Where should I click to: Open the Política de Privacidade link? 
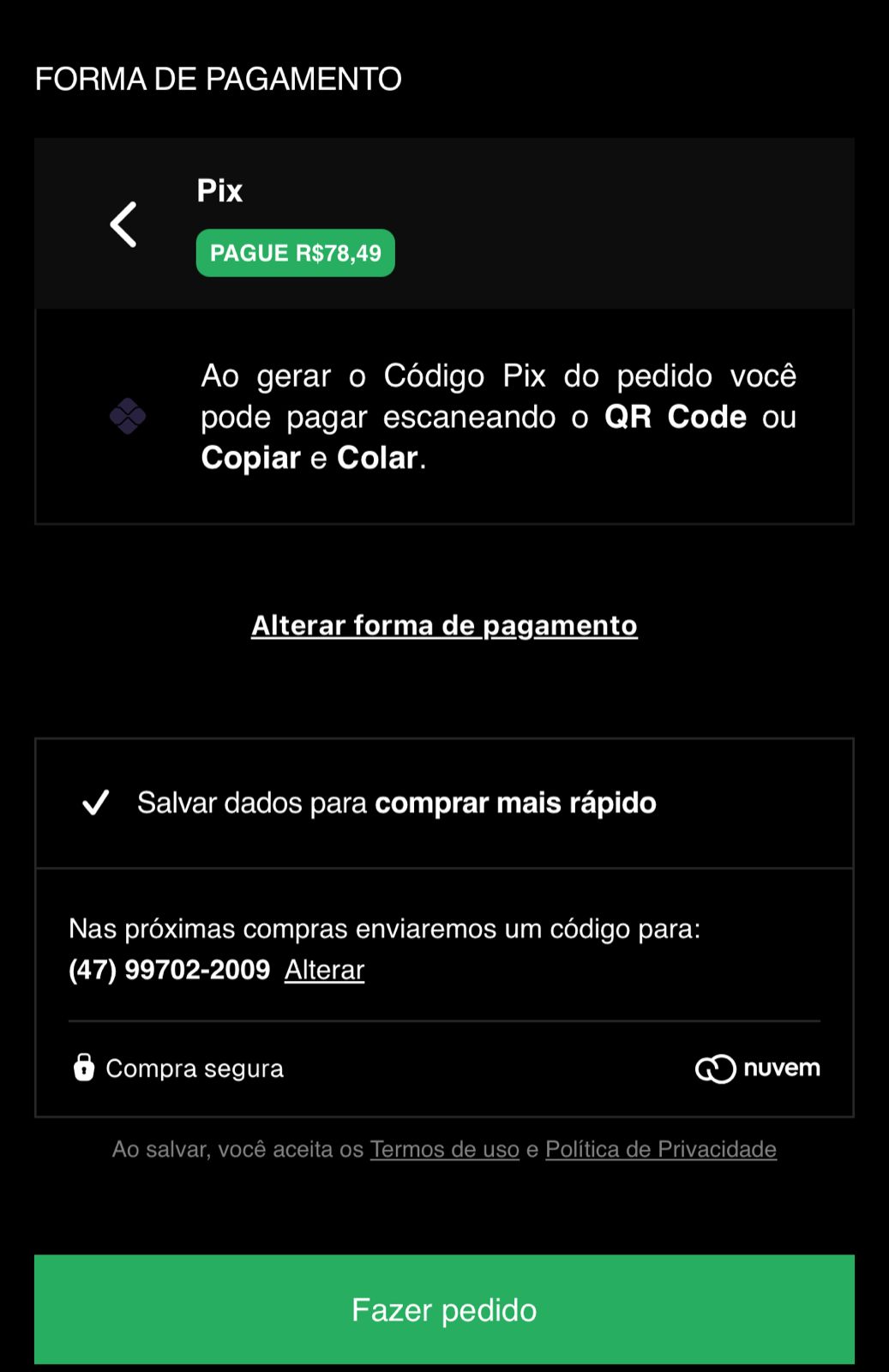pos(660,1149)
